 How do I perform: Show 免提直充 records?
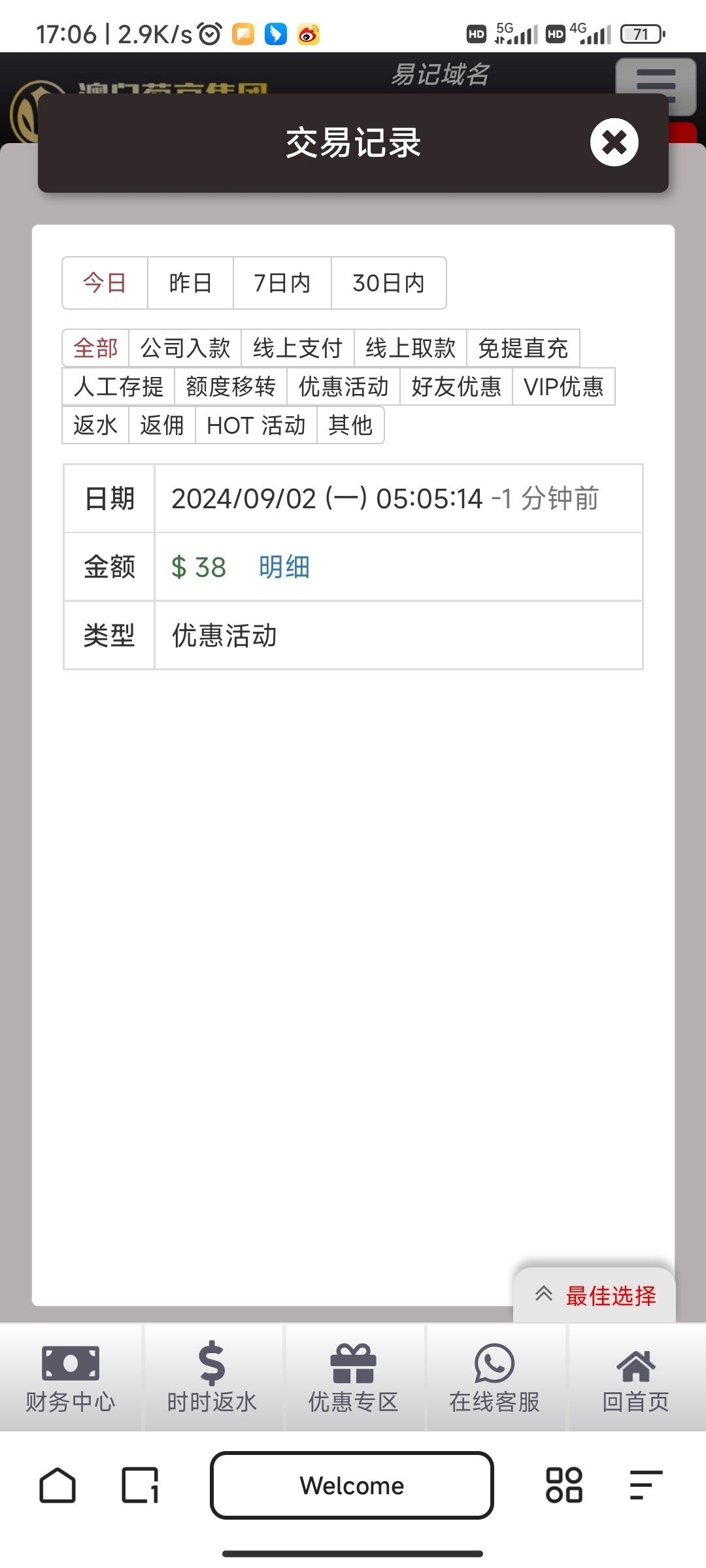pyautogui.click(x=523, y=348)
